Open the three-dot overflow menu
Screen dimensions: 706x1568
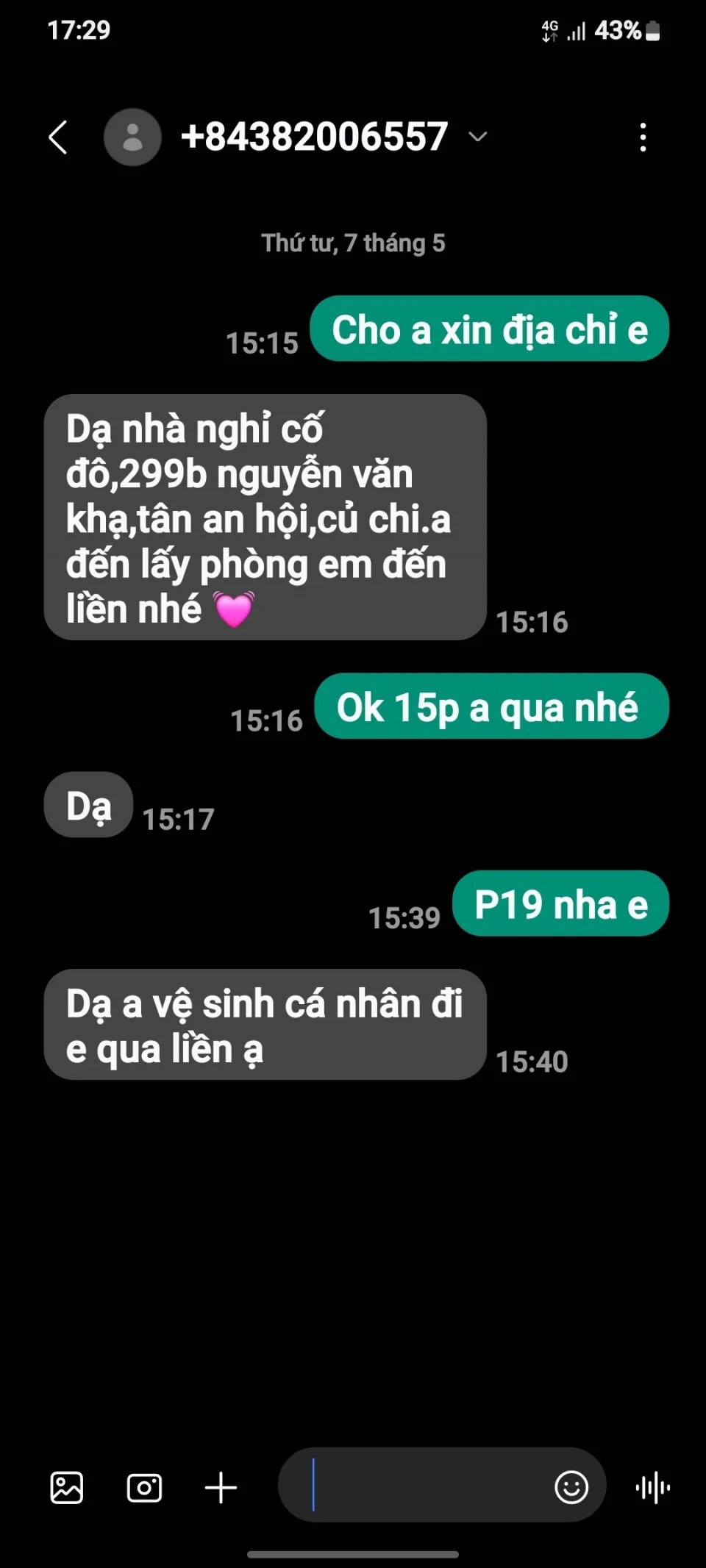(643, 137)
